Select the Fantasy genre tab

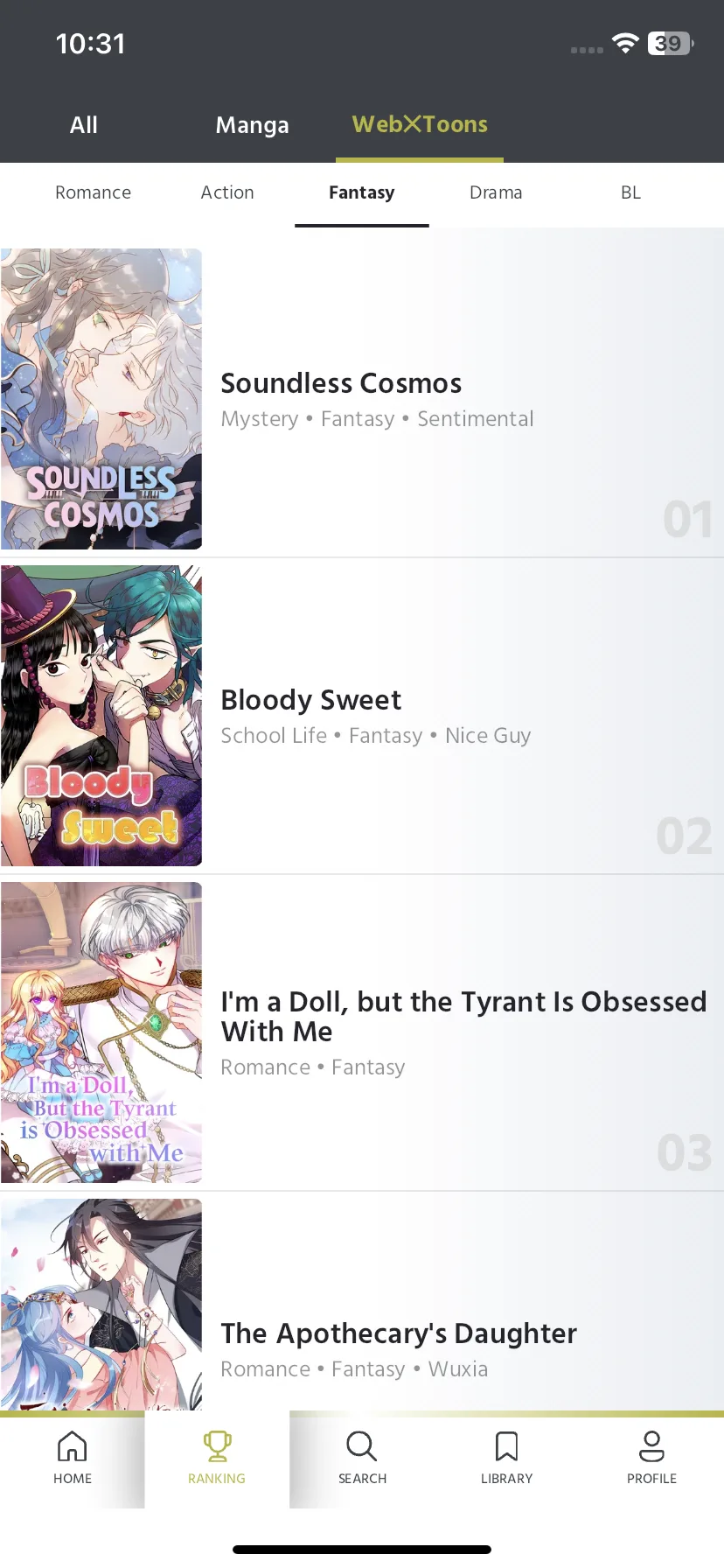pyautogui.click(x=361, y=192)
